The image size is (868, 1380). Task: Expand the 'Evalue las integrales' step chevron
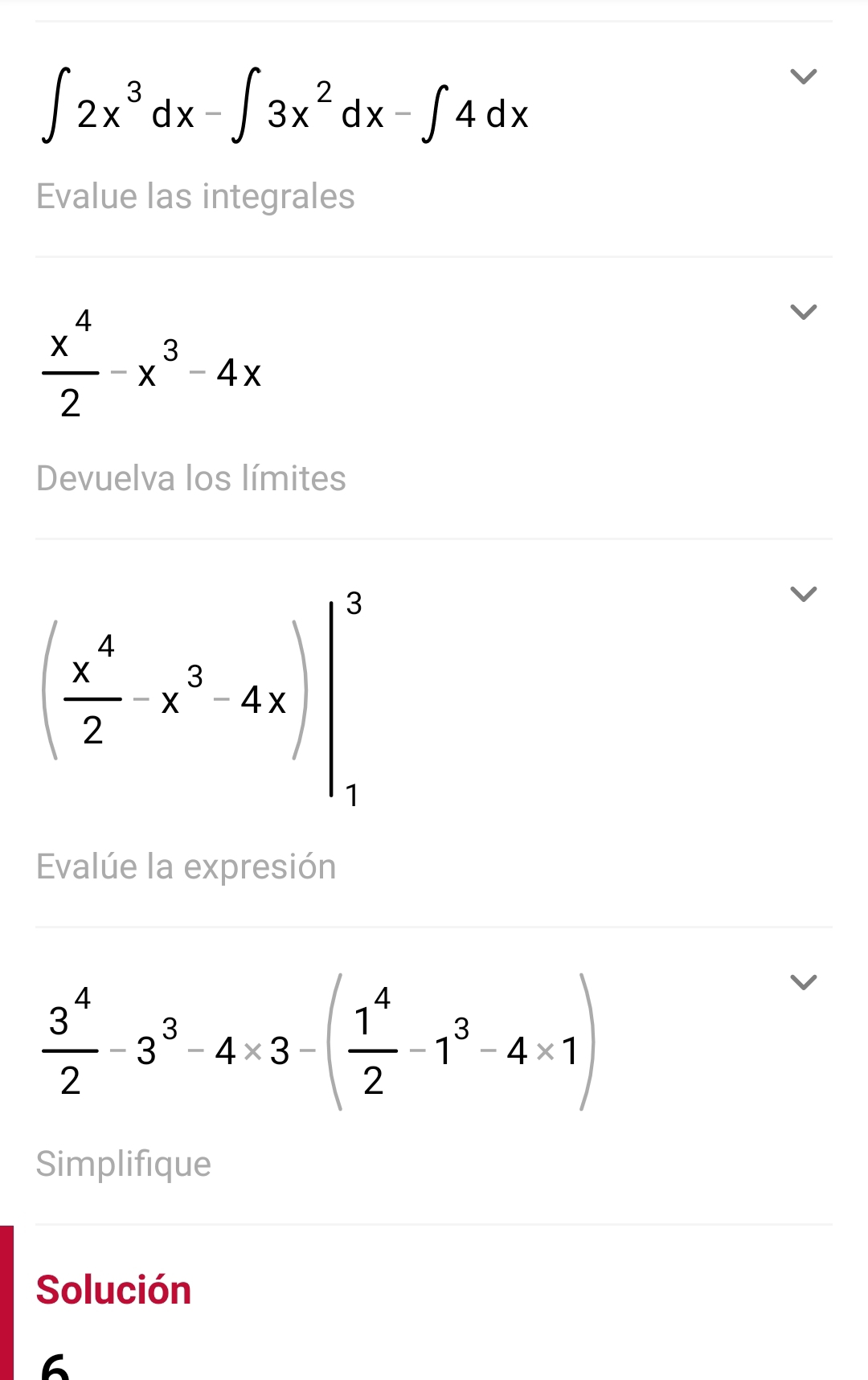tap(804, 76)
